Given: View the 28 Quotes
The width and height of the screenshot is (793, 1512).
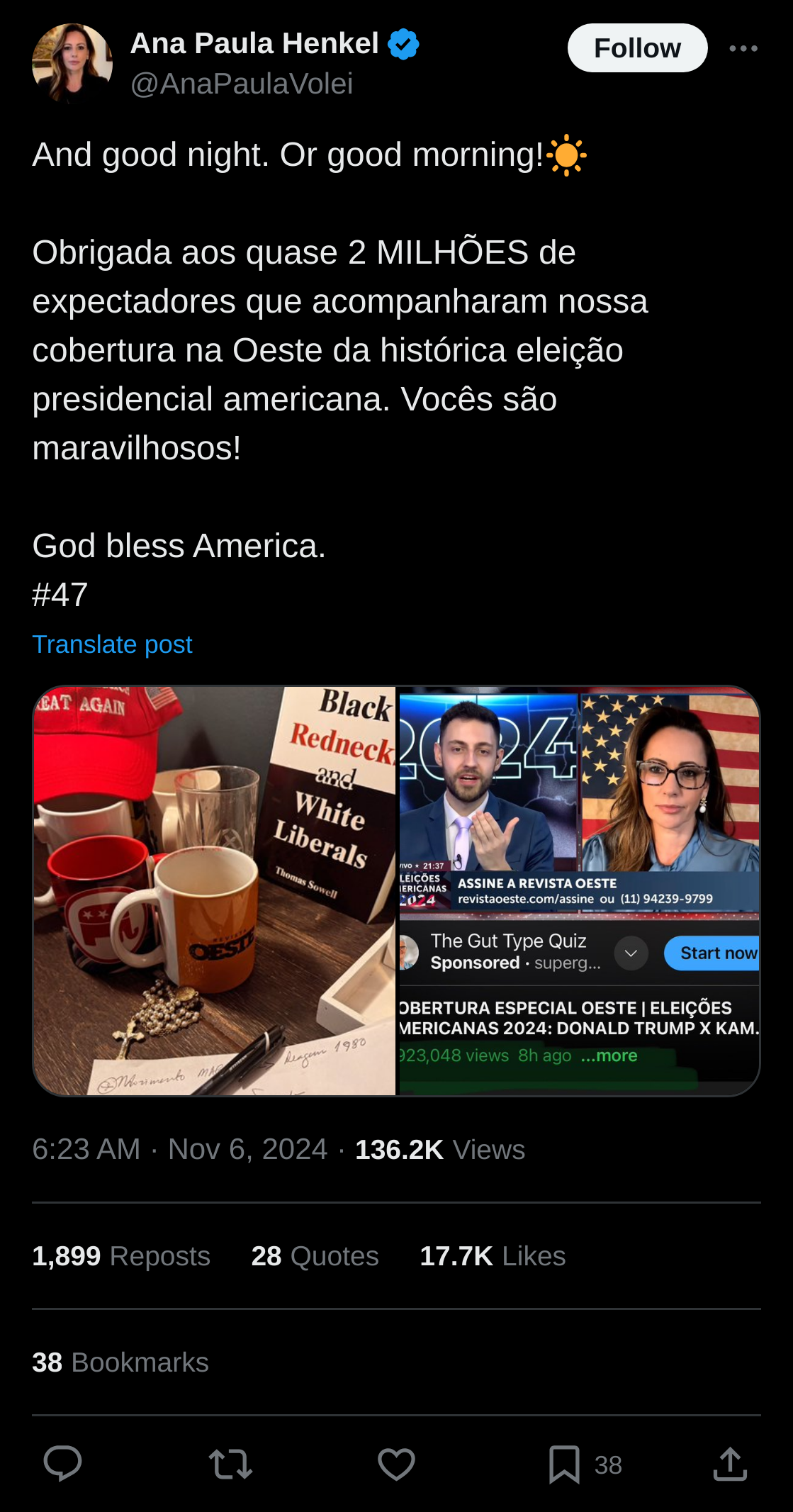Looking at the screenshot, I should click(315, 1256).
